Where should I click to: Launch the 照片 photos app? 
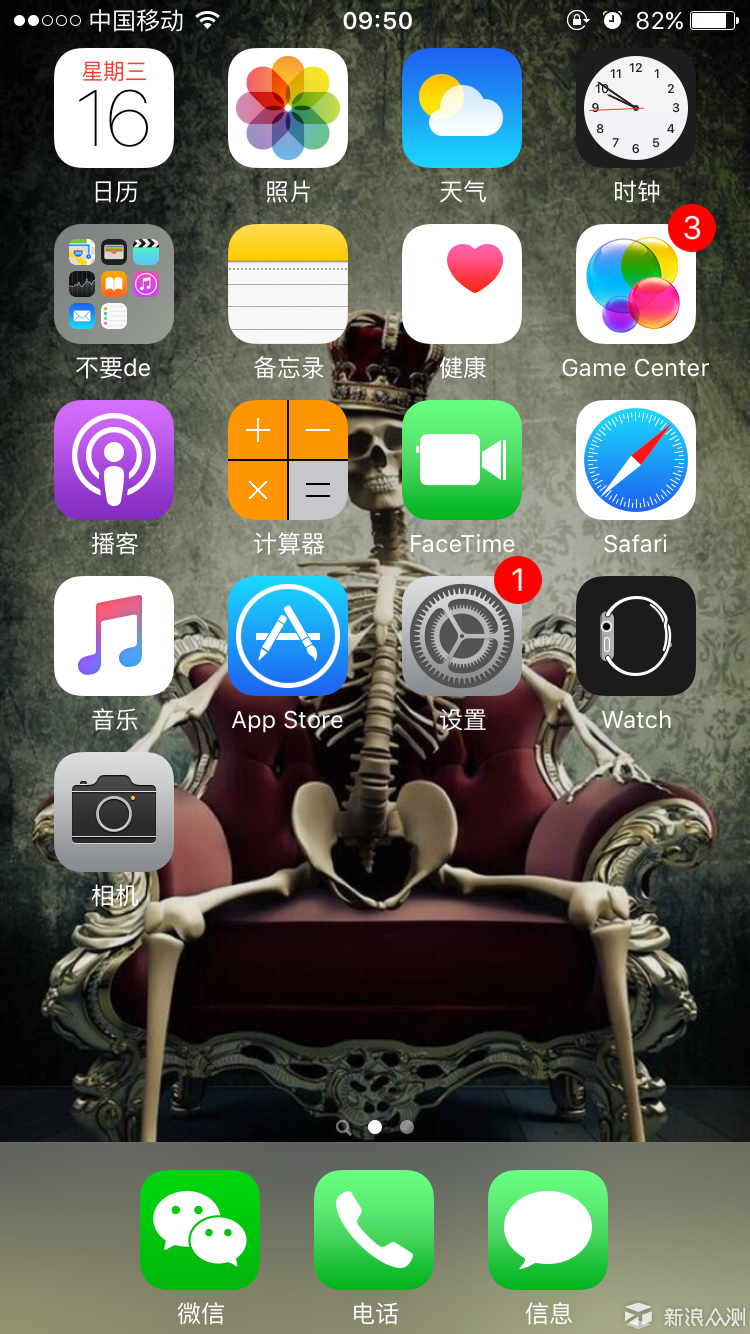288,108
